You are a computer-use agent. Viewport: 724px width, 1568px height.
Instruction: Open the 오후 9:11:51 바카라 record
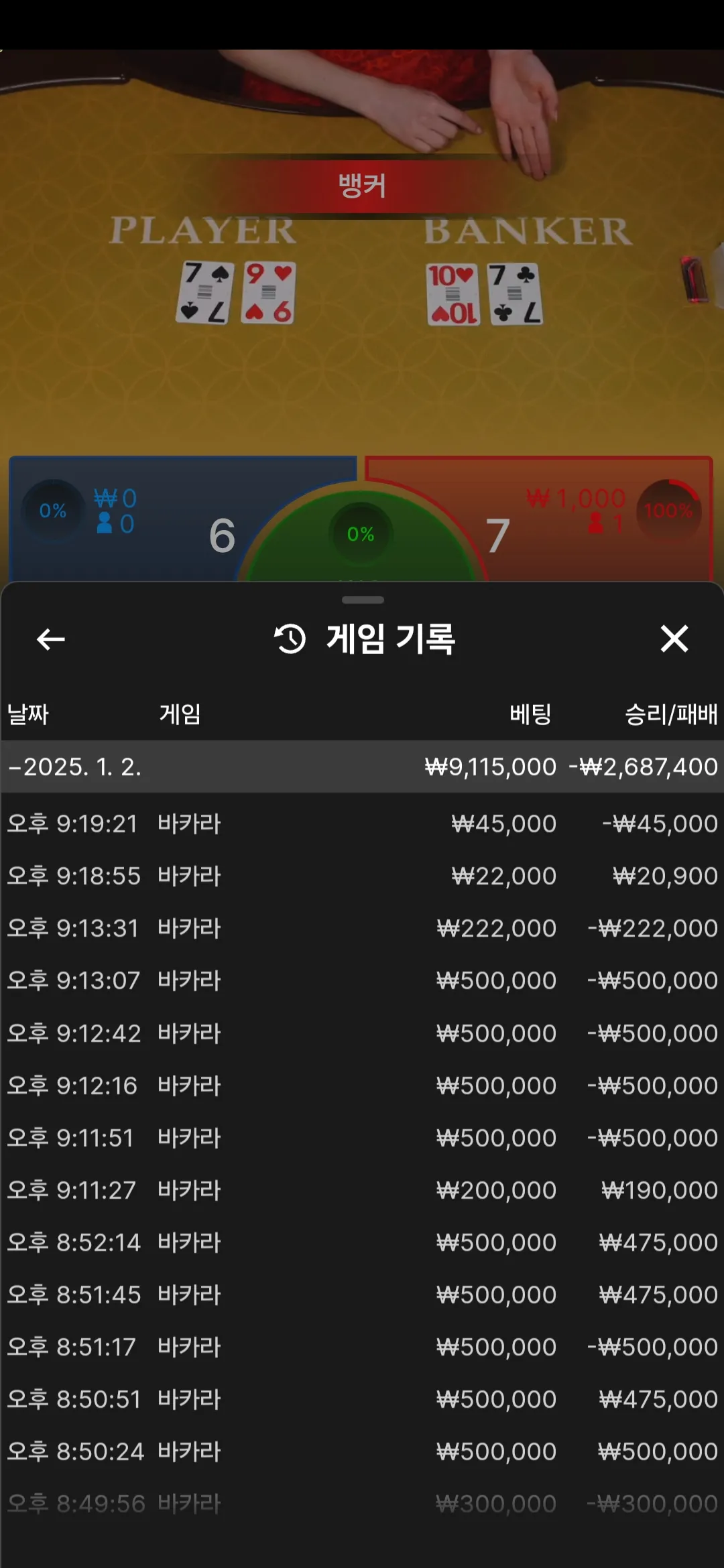point(362,1138)
